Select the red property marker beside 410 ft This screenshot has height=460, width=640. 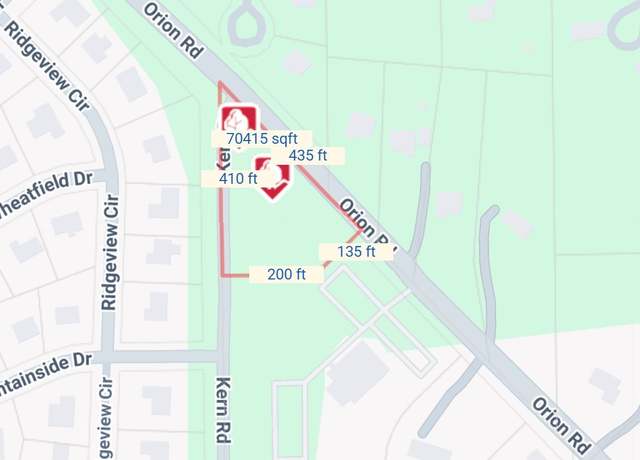tap(272, 175)
